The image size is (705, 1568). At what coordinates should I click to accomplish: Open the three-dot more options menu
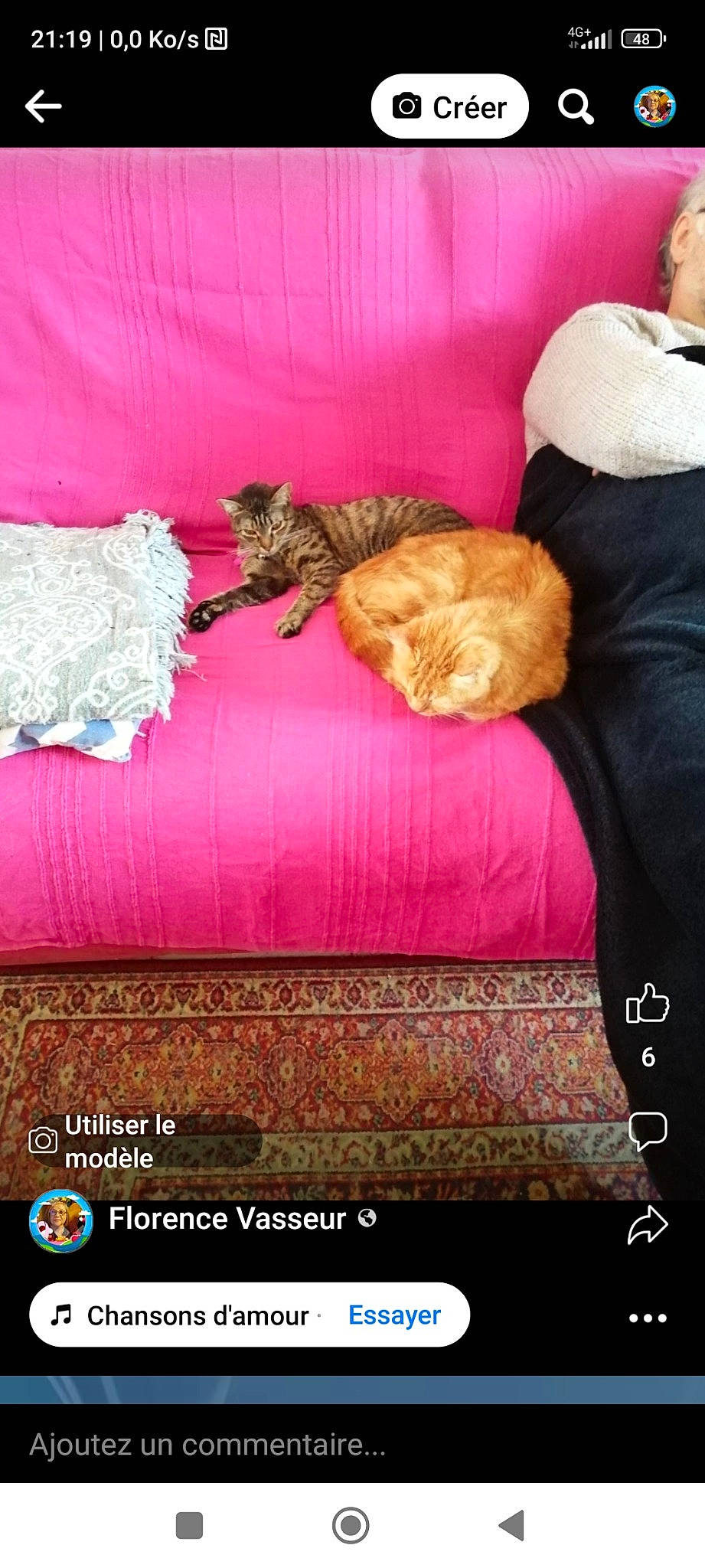coord(648,1318)
